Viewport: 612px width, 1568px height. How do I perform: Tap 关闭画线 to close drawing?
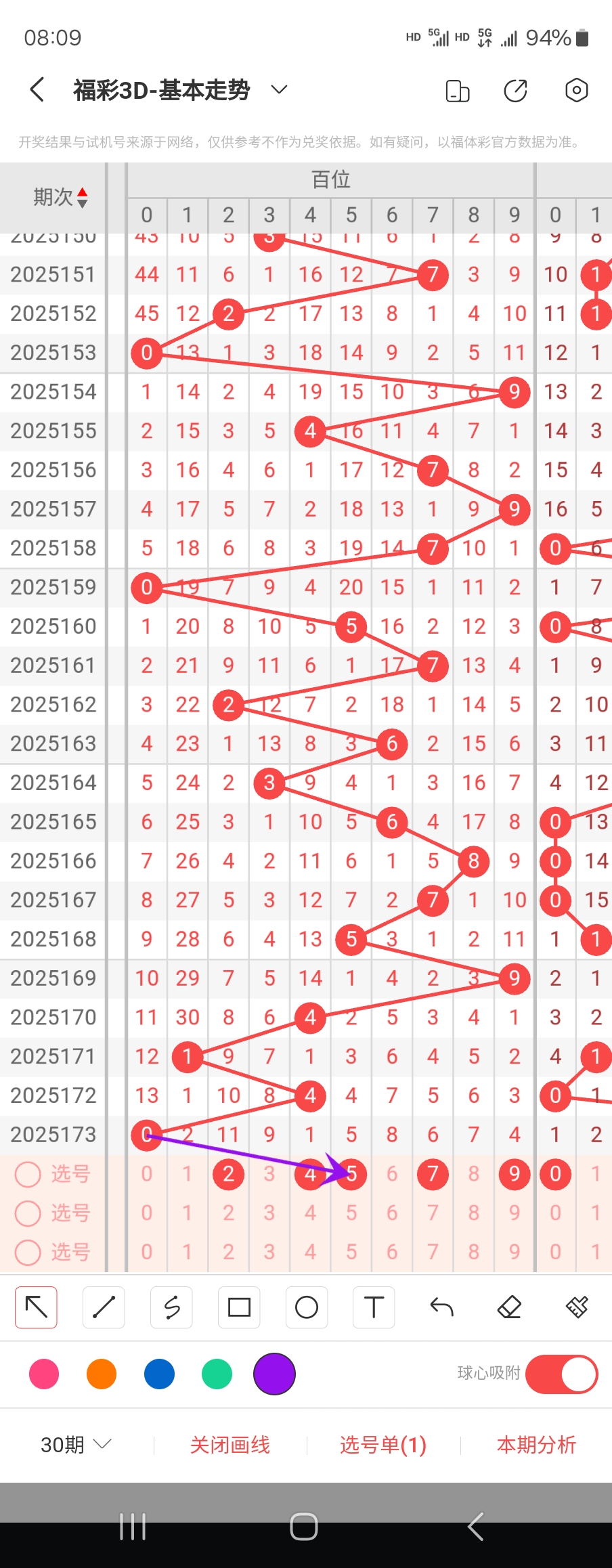230,1445
